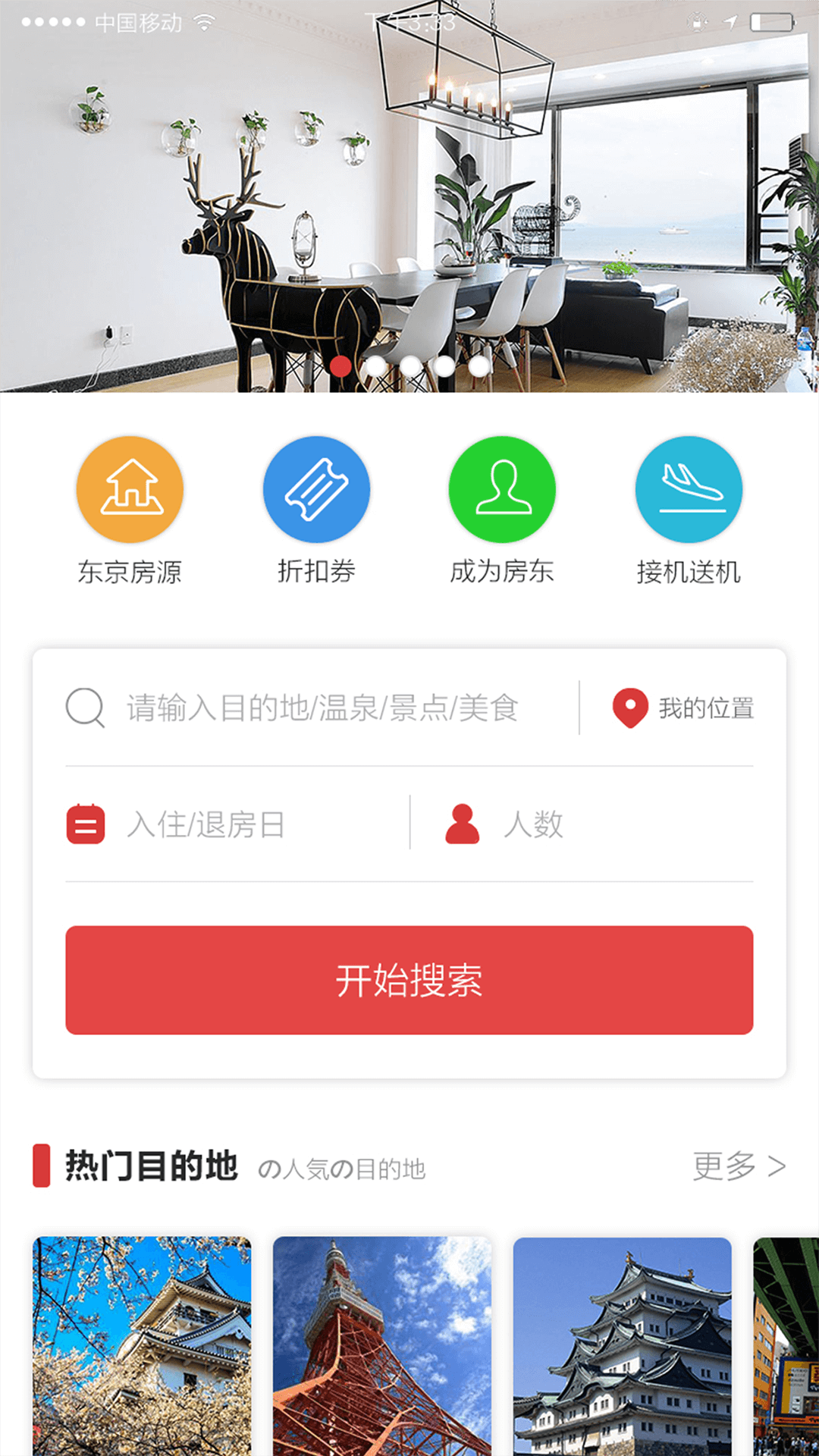The height and width of the screenshot is (1456, 819).
Task: Select the 人数 guest count
Action: coord(533,824)
